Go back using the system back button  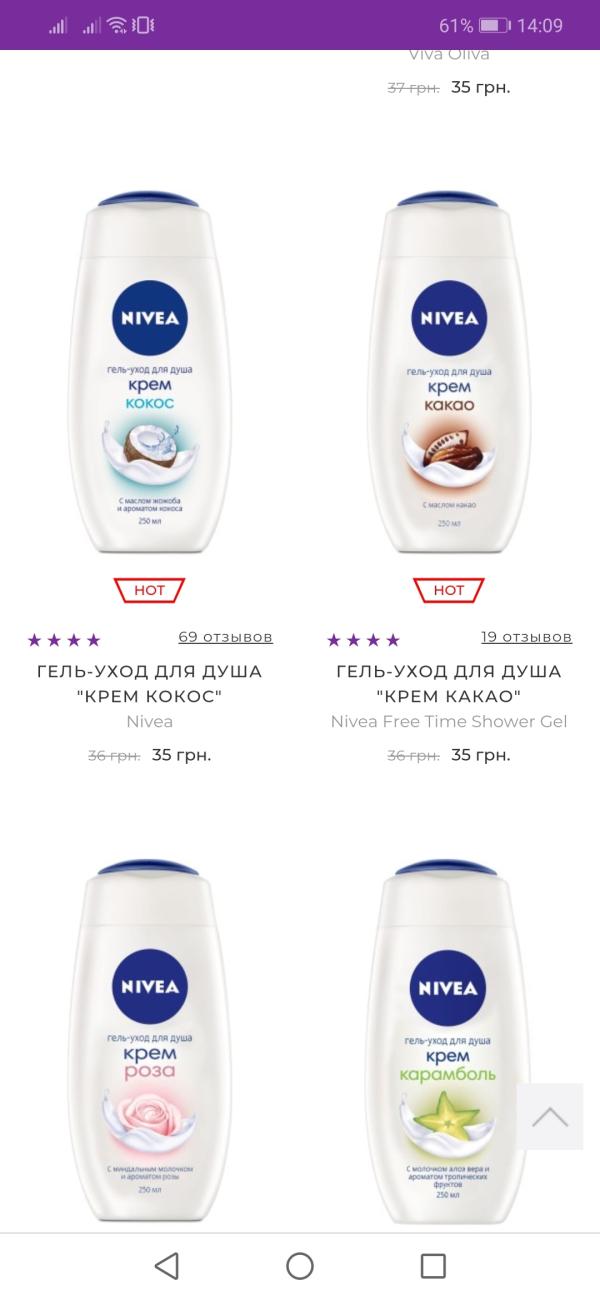click(x=167, y=1266)
